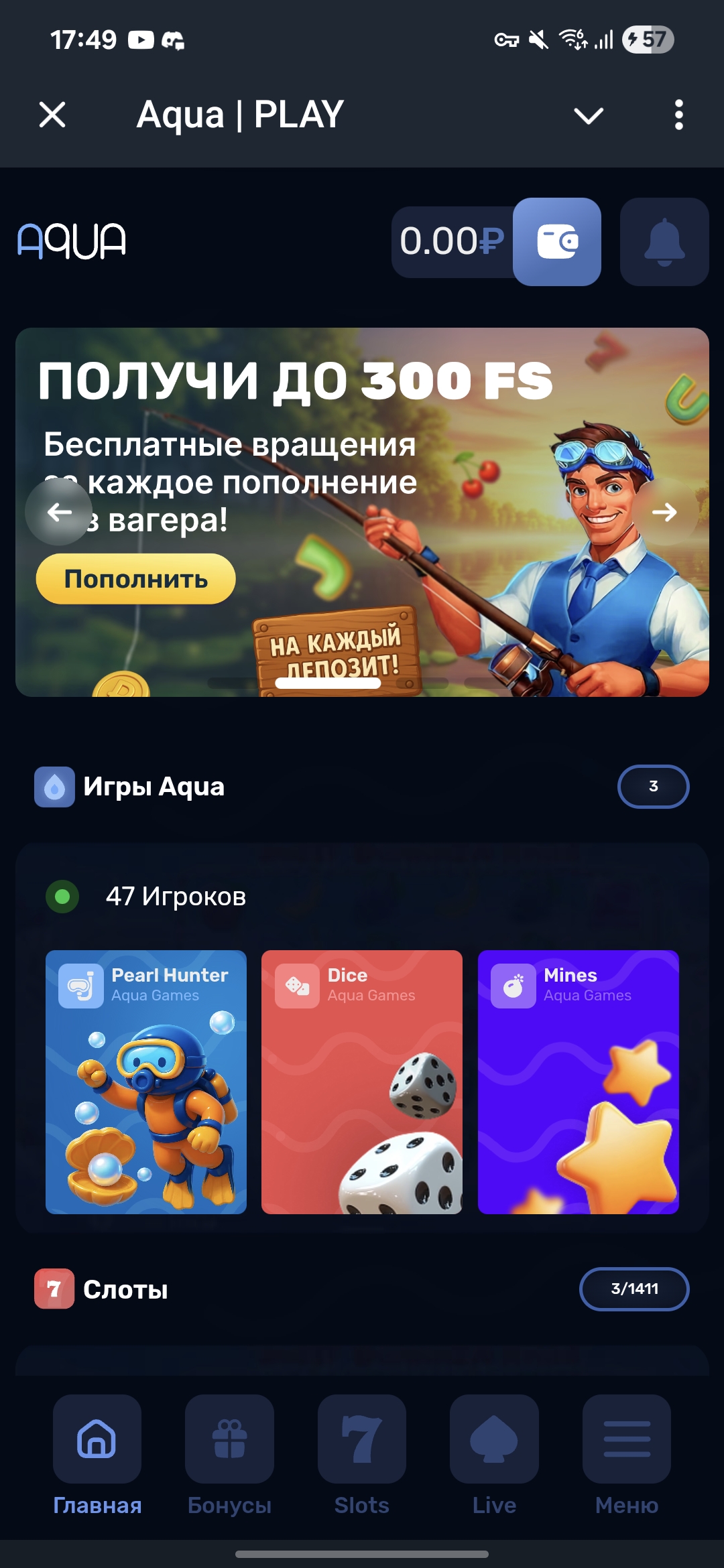This screenshot has height=1568, width=724.
Task: Open the three-dot overflow menu
Action: pos(678,115)
